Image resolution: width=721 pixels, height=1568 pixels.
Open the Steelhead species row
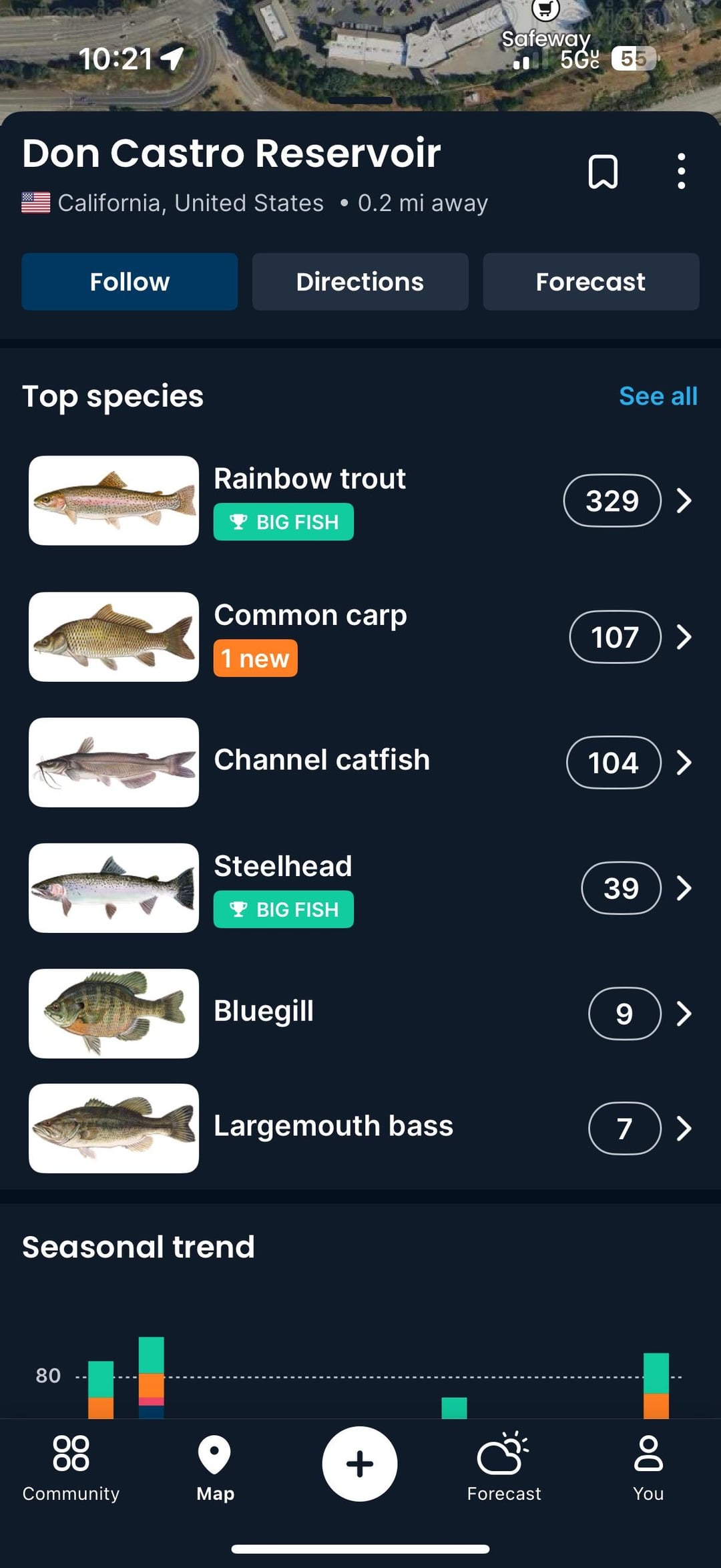coord(360,888)
